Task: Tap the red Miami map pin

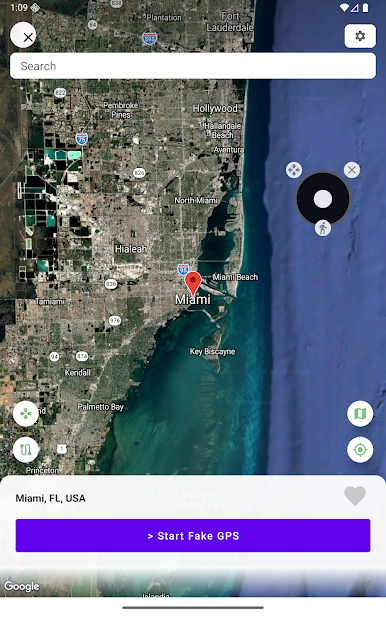Action: (x=193, y=283)
